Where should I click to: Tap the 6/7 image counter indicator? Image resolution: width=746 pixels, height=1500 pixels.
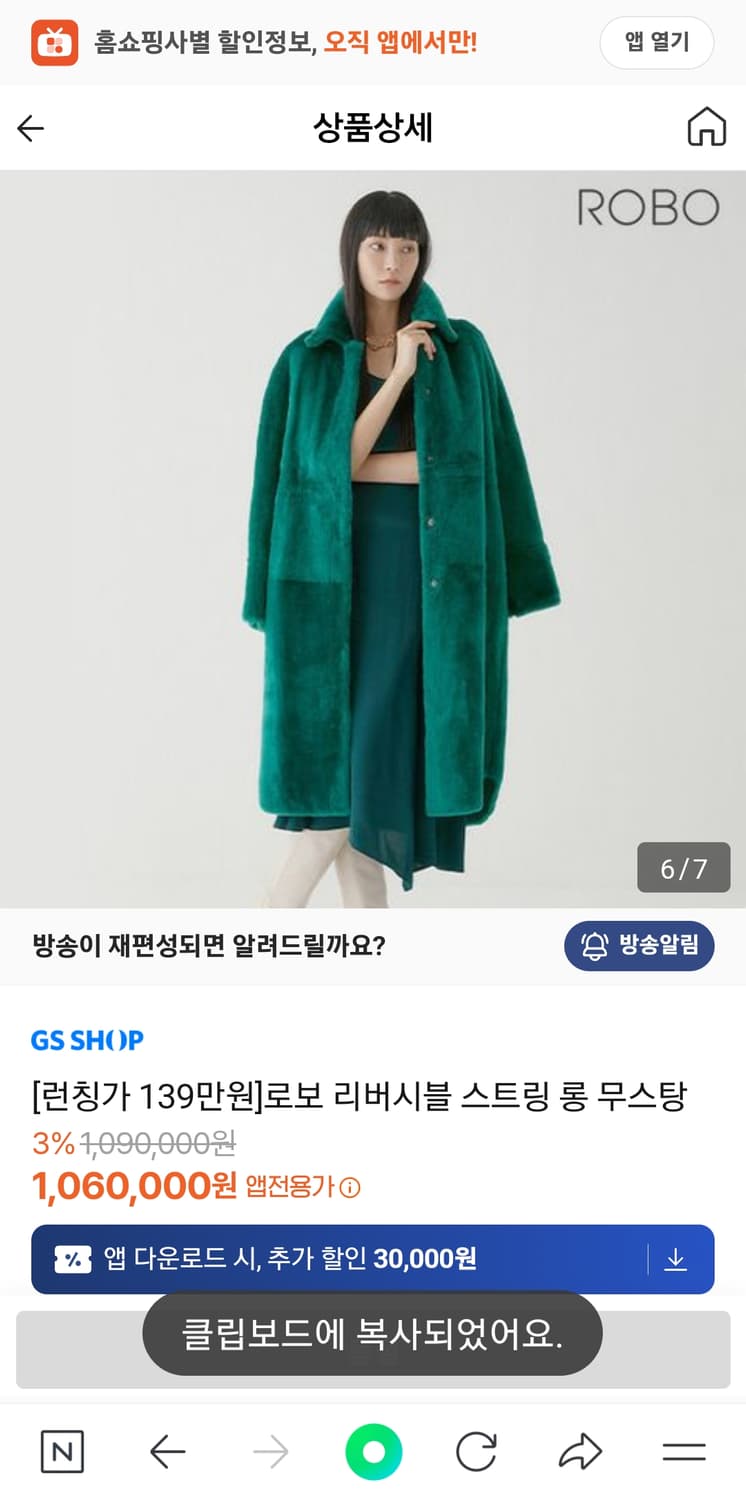(685, 868)
